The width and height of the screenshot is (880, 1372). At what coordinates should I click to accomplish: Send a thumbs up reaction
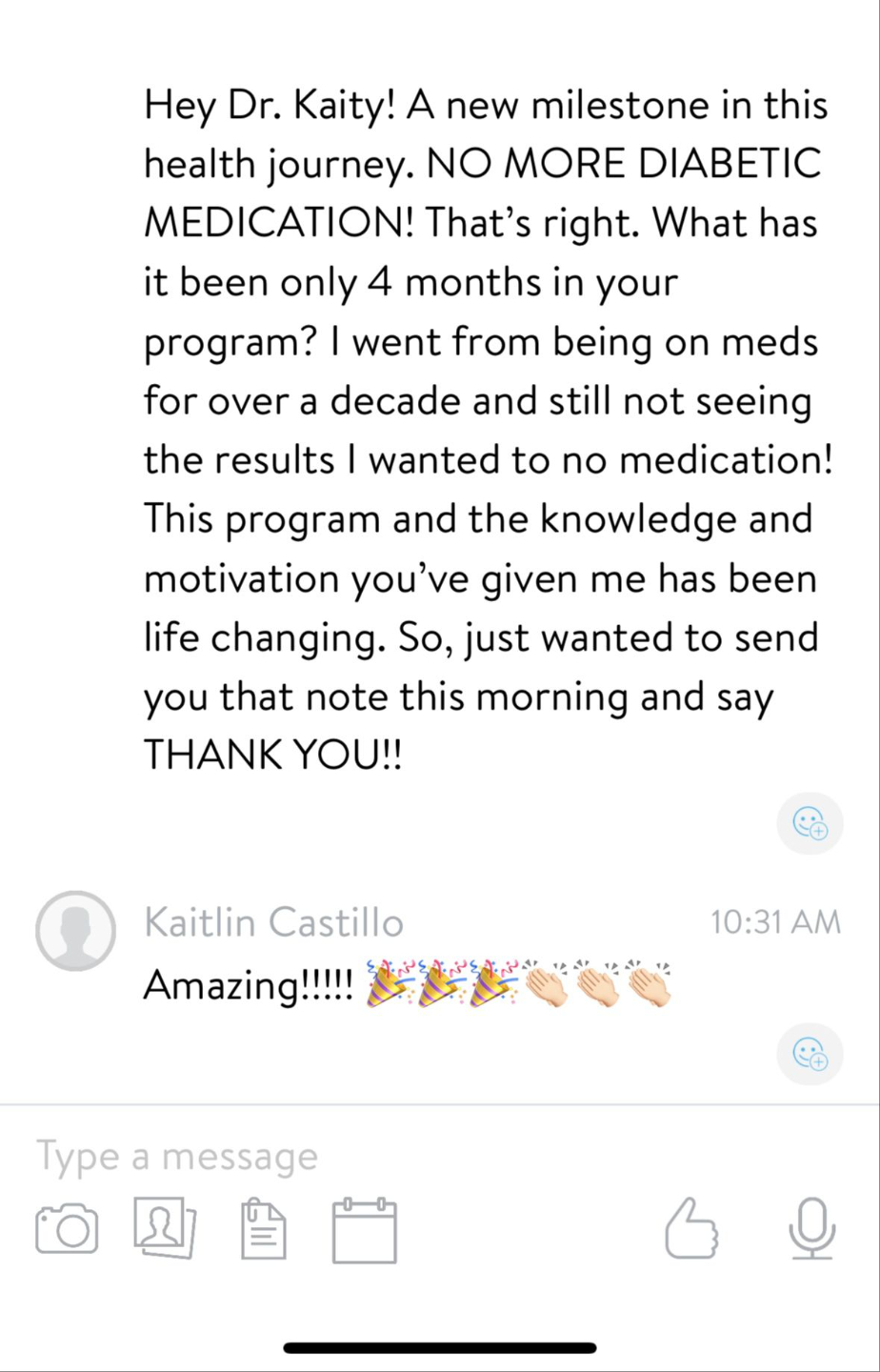click(690, 1229)
